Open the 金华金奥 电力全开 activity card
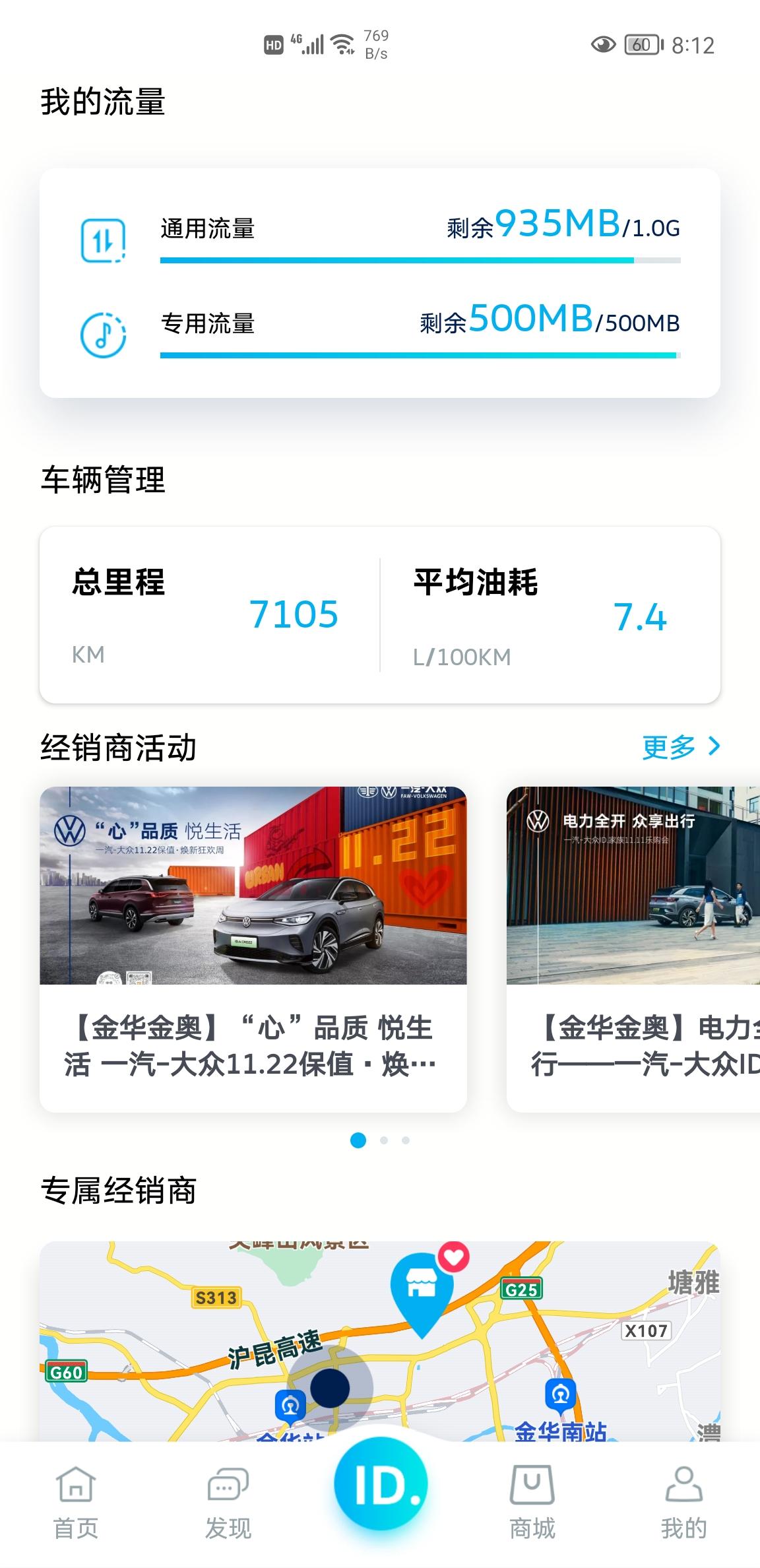Screen dimensions: 760x1568 coord(633,949)
